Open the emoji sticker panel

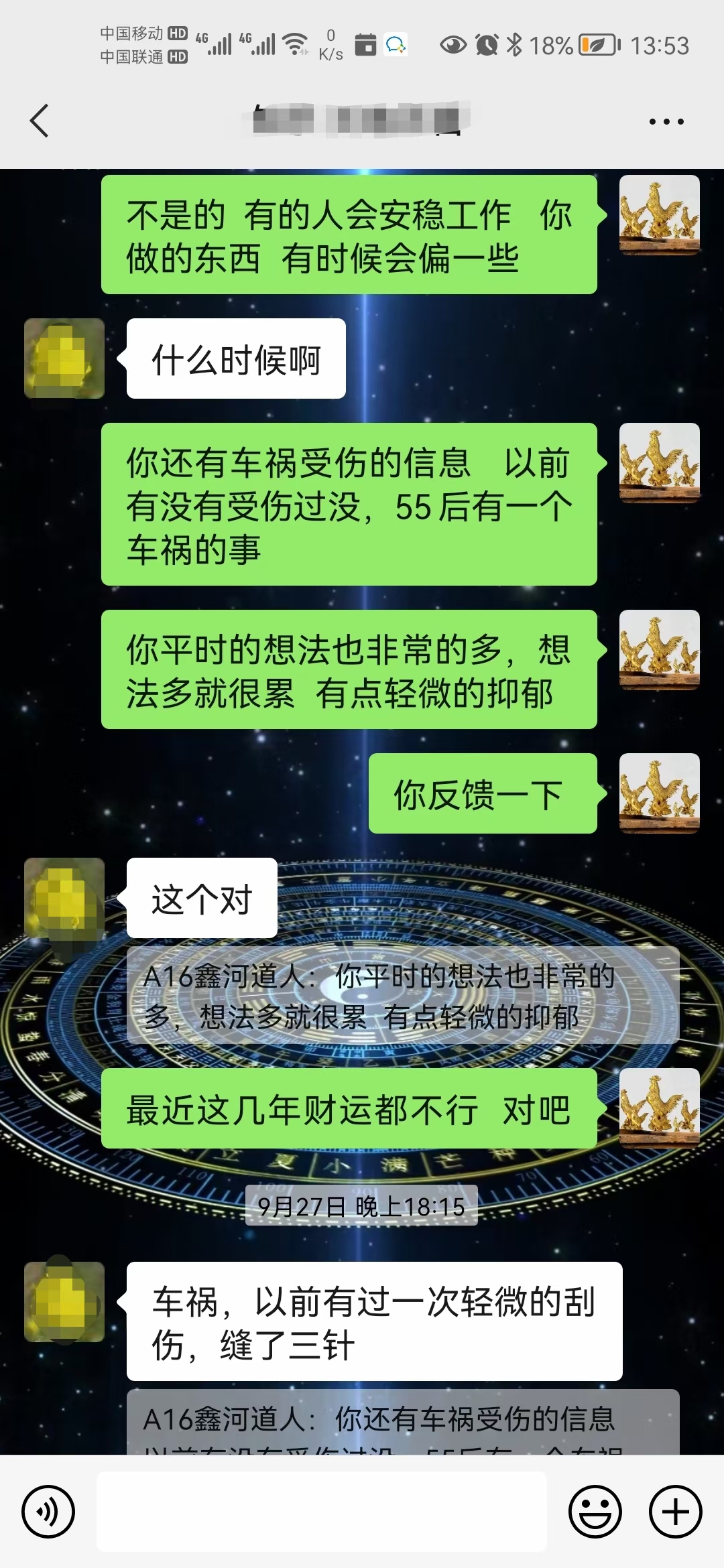(595, 1512)
